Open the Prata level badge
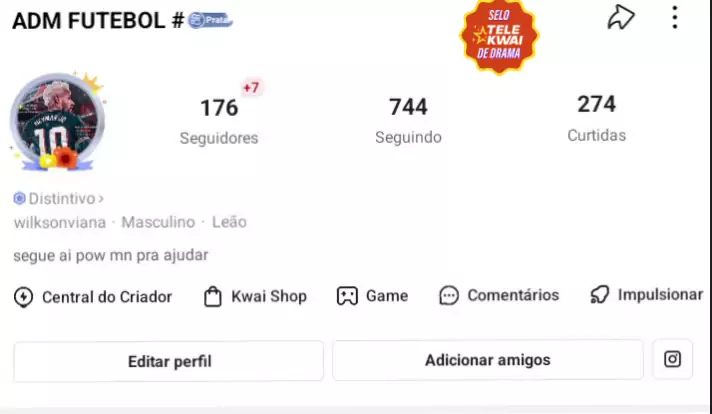 point(210,20)
